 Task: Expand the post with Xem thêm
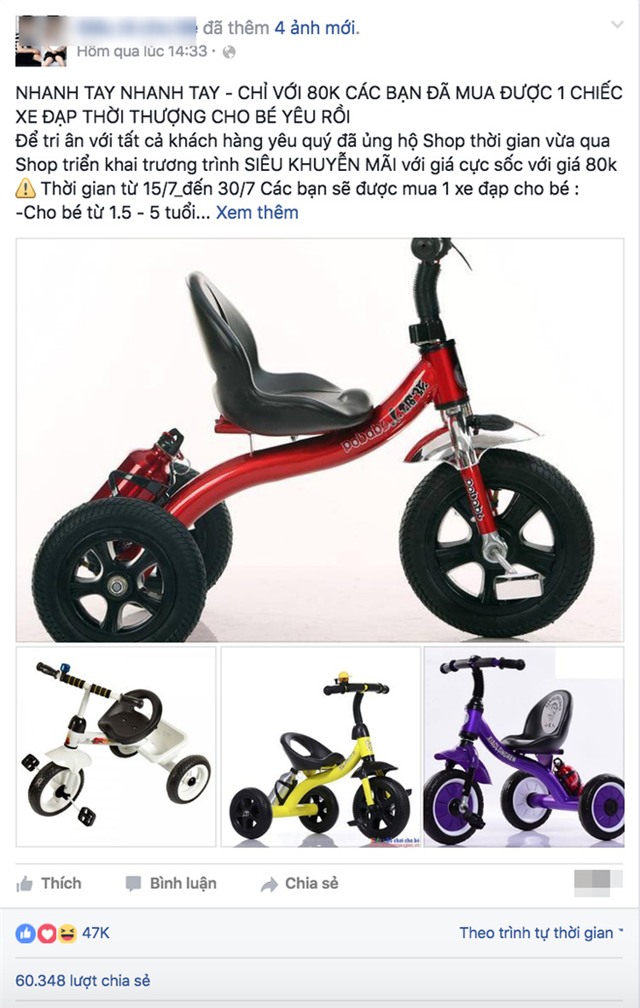(256, 212)
